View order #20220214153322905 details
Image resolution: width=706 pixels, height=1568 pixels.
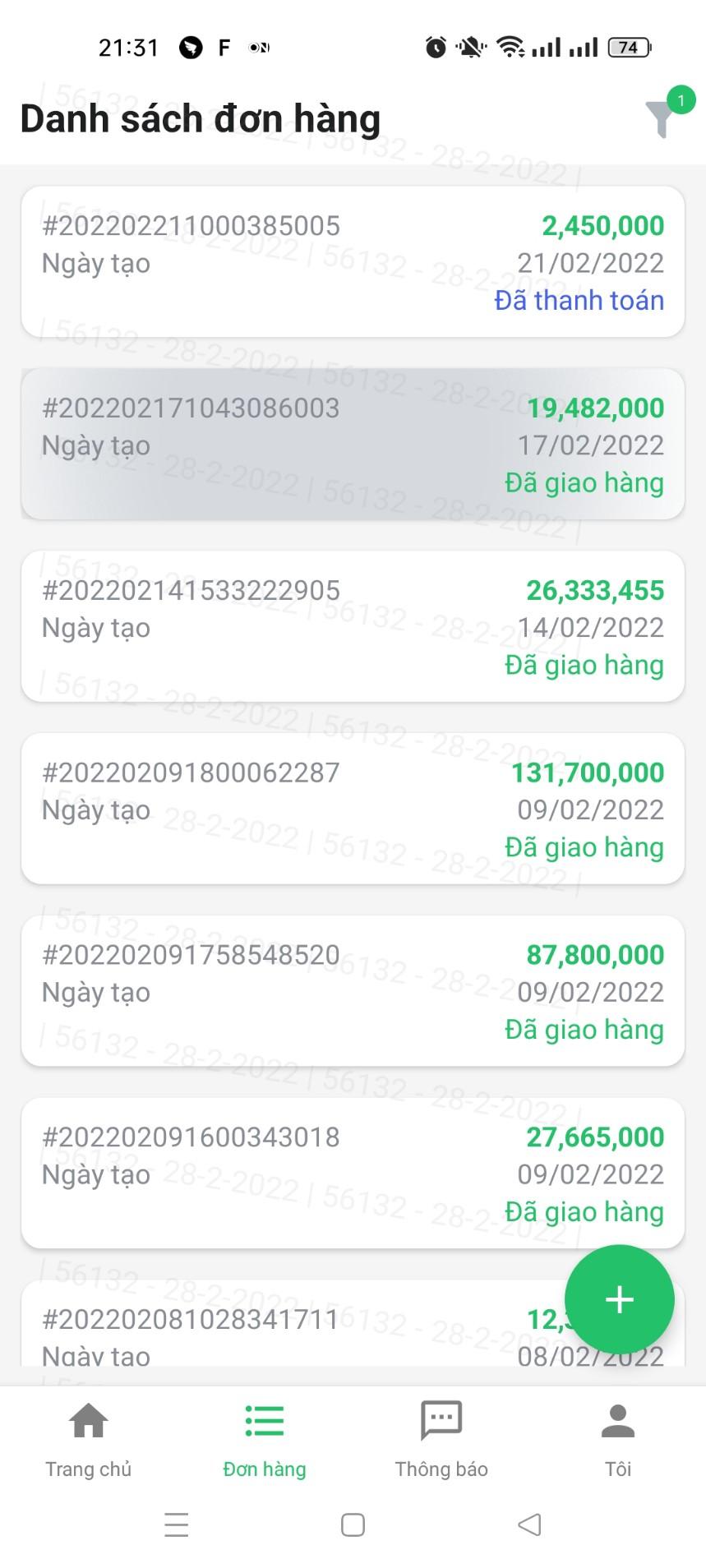click(353, 626)
